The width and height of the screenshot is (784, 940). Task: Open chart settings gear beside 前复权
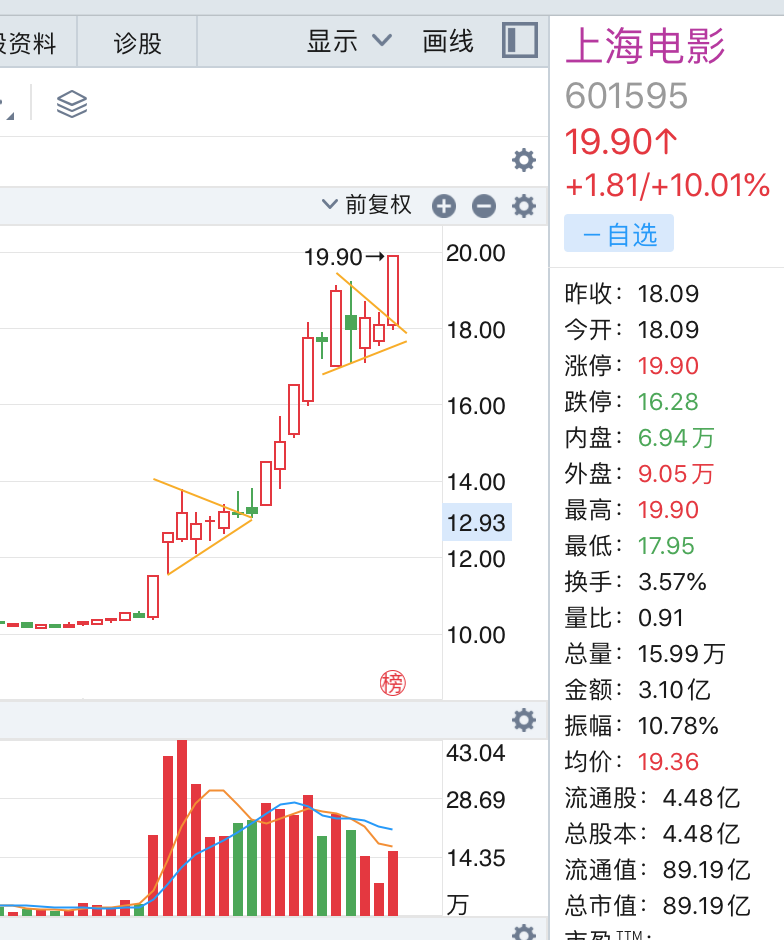coord(524,206)
